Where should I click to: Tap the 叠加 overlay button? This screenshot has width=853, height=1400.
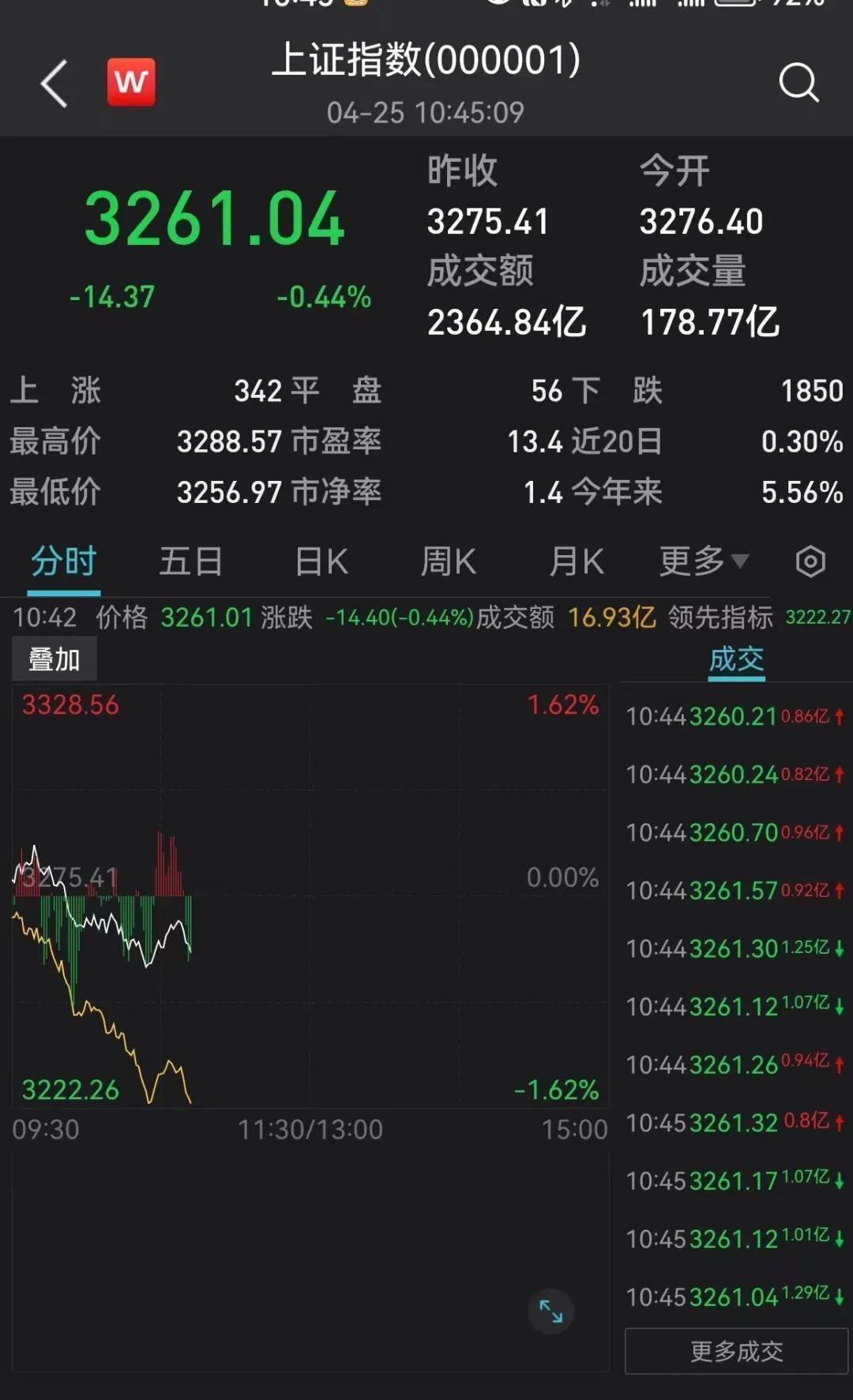pyautogui.click(x=54, y=659)
